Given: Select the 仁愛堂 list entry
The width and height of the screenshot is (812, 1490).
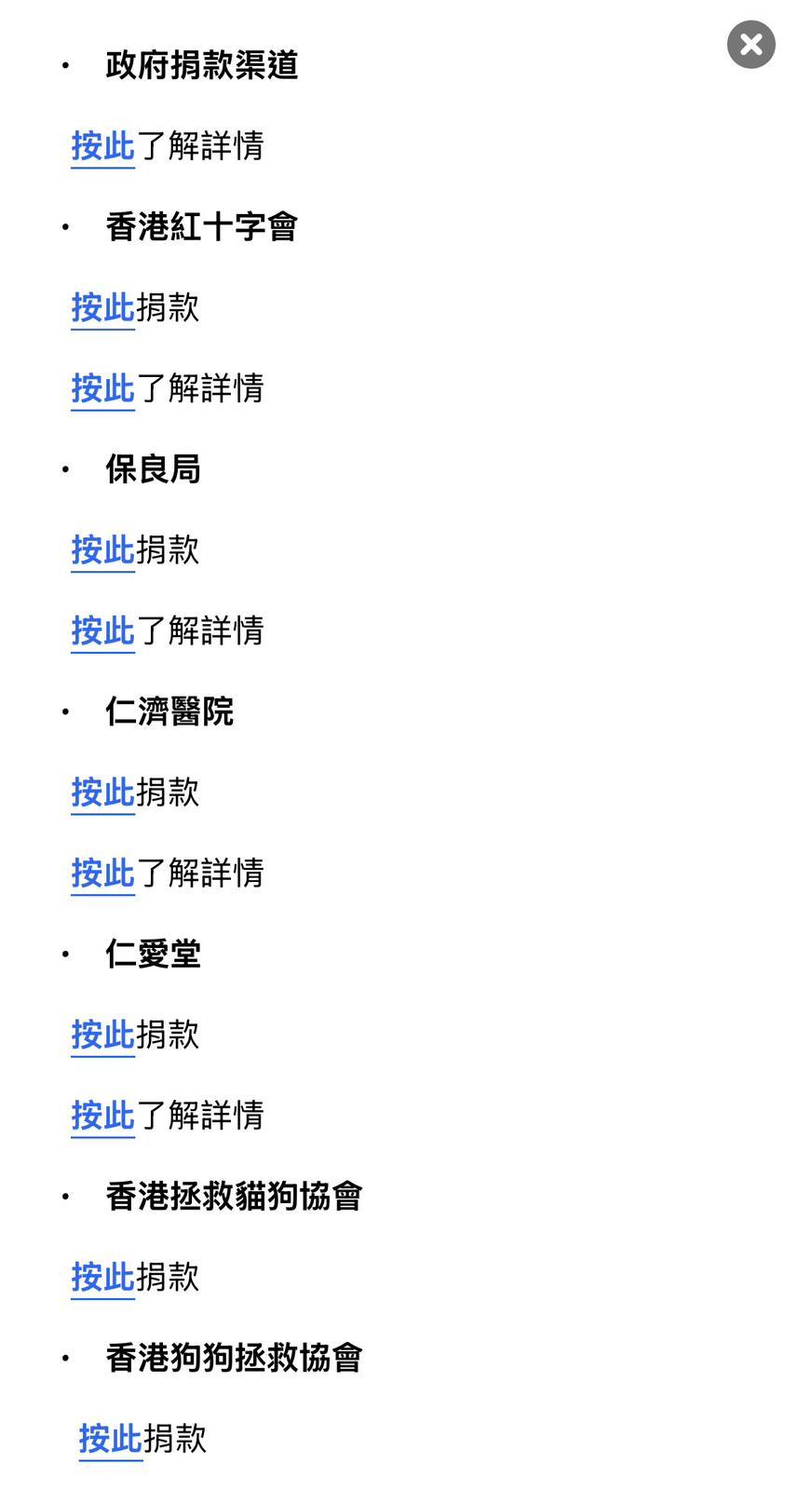Looking at the screenshot, I should [x=152, y=954].
